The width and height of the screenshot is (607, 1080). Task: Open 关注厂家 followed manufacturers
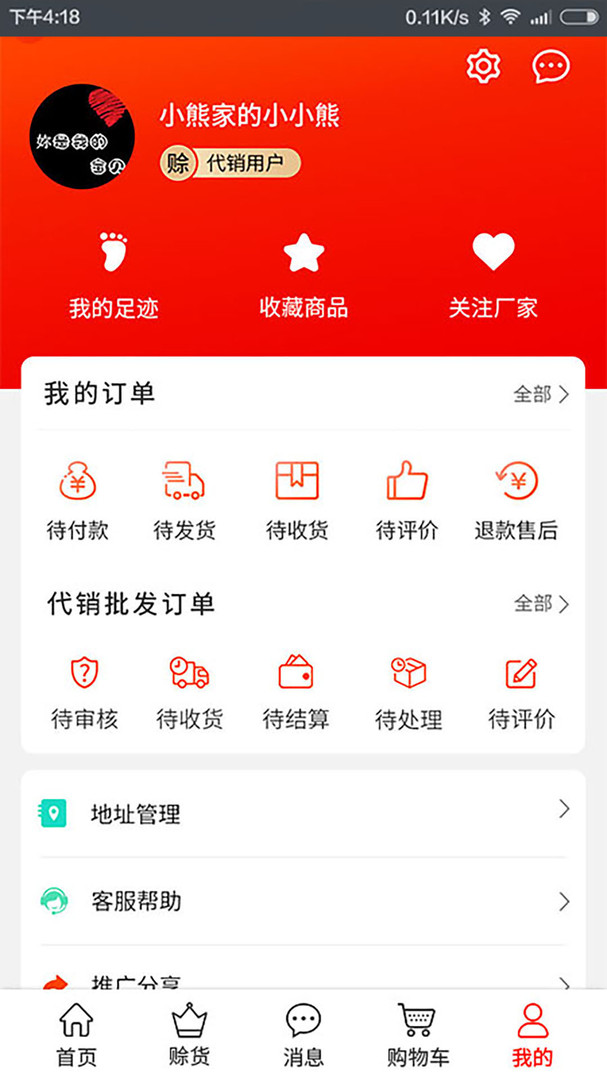pyautogui.click(x=493, y=273)
